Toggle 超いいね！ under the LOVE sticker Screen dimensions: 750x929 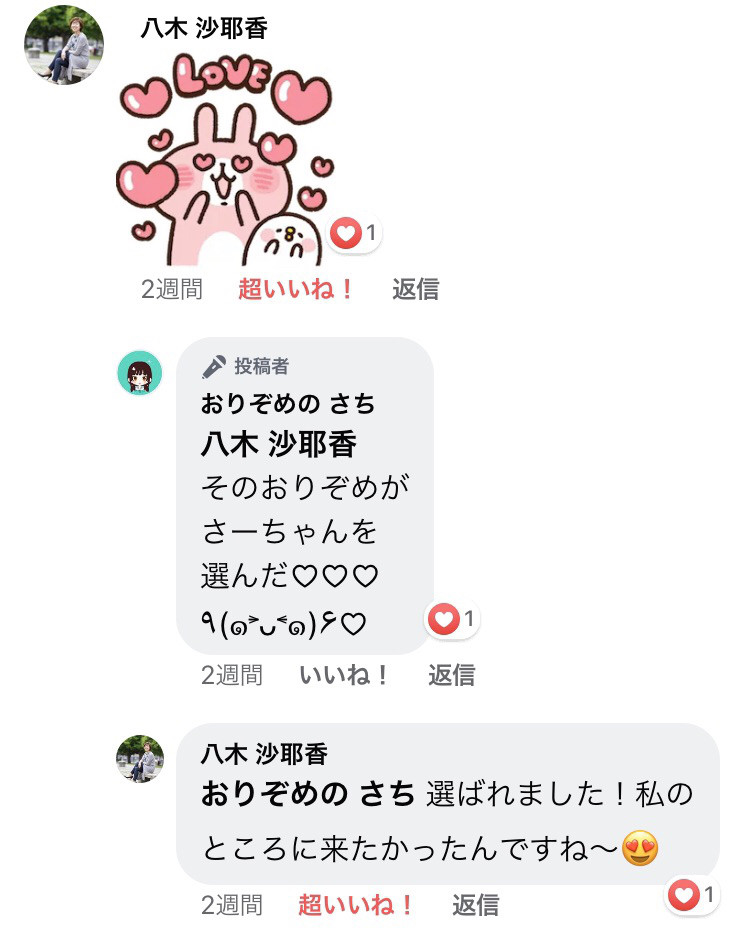(x=296, y=290)
